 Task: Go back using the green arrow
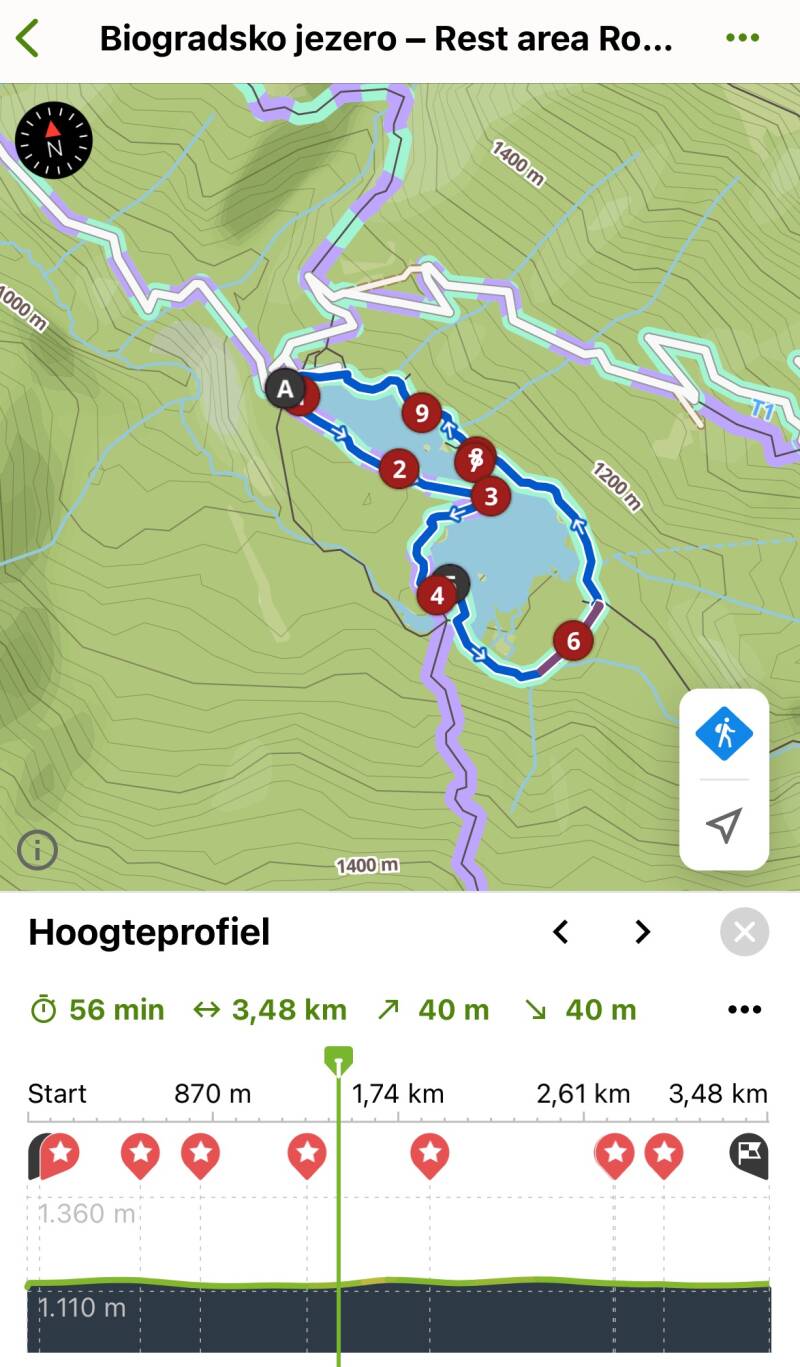point(28,39)
